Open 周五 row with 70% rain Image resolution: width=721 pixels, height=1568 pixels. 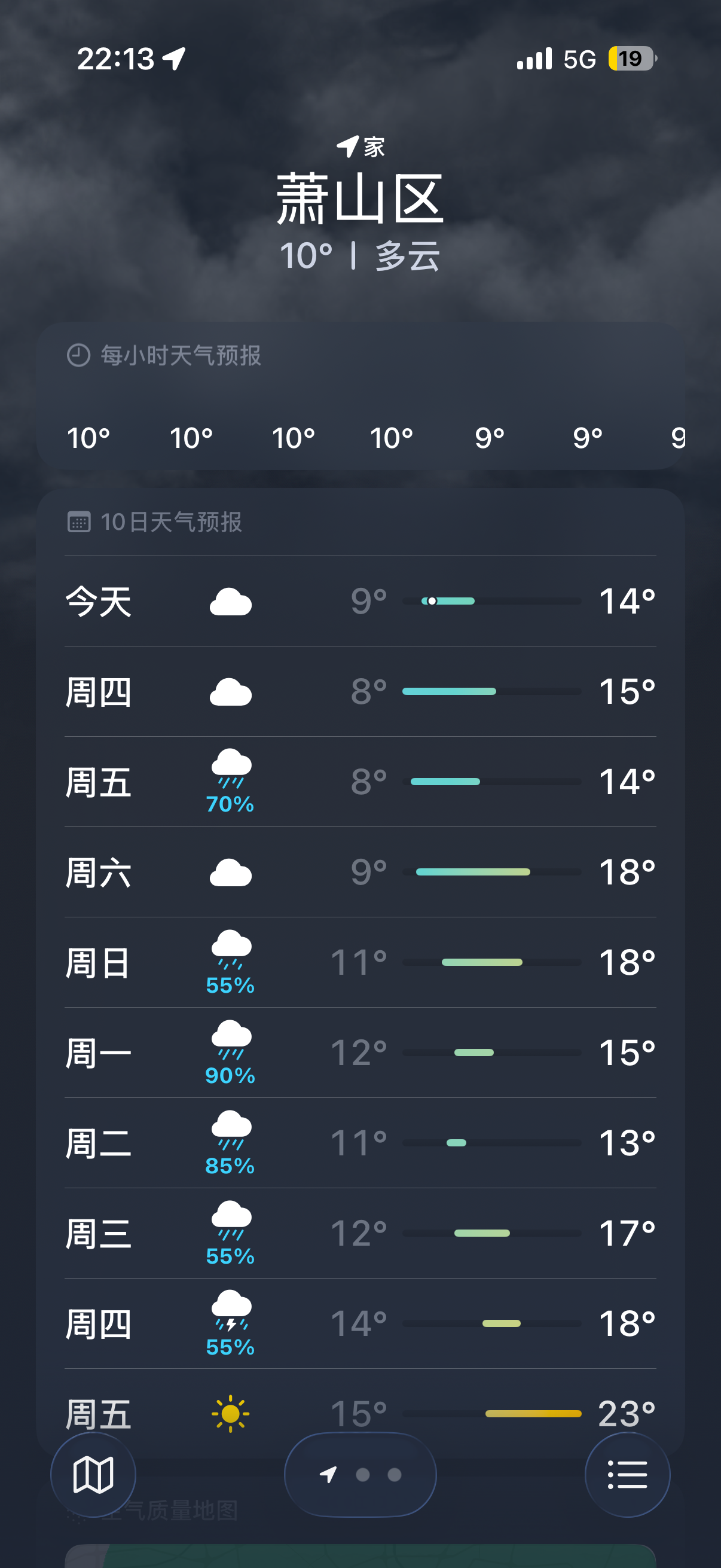pyautogui.click(x=360, y=782)
